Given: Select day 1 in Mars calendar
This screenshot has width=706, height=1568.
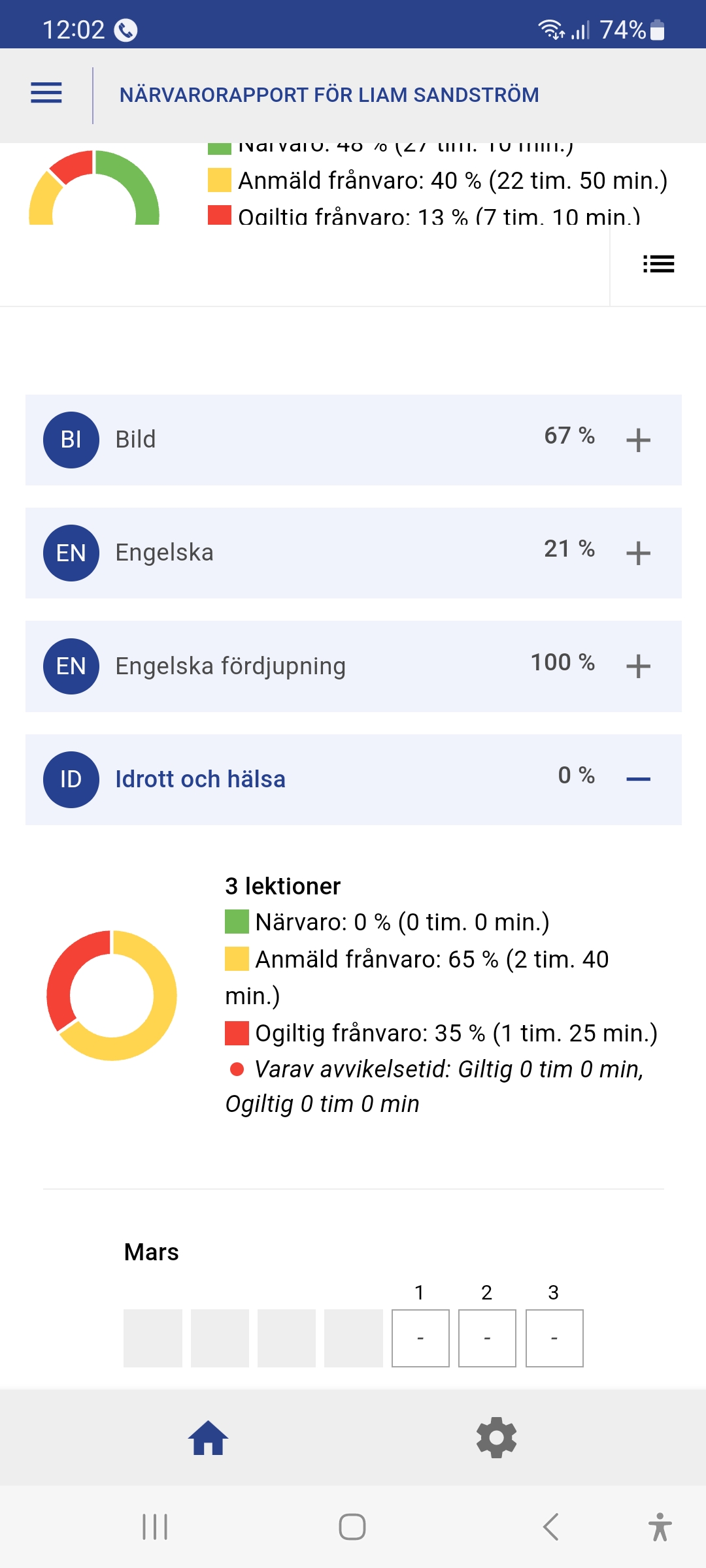Looking at the screenshot, I should tap(420, 1338).
